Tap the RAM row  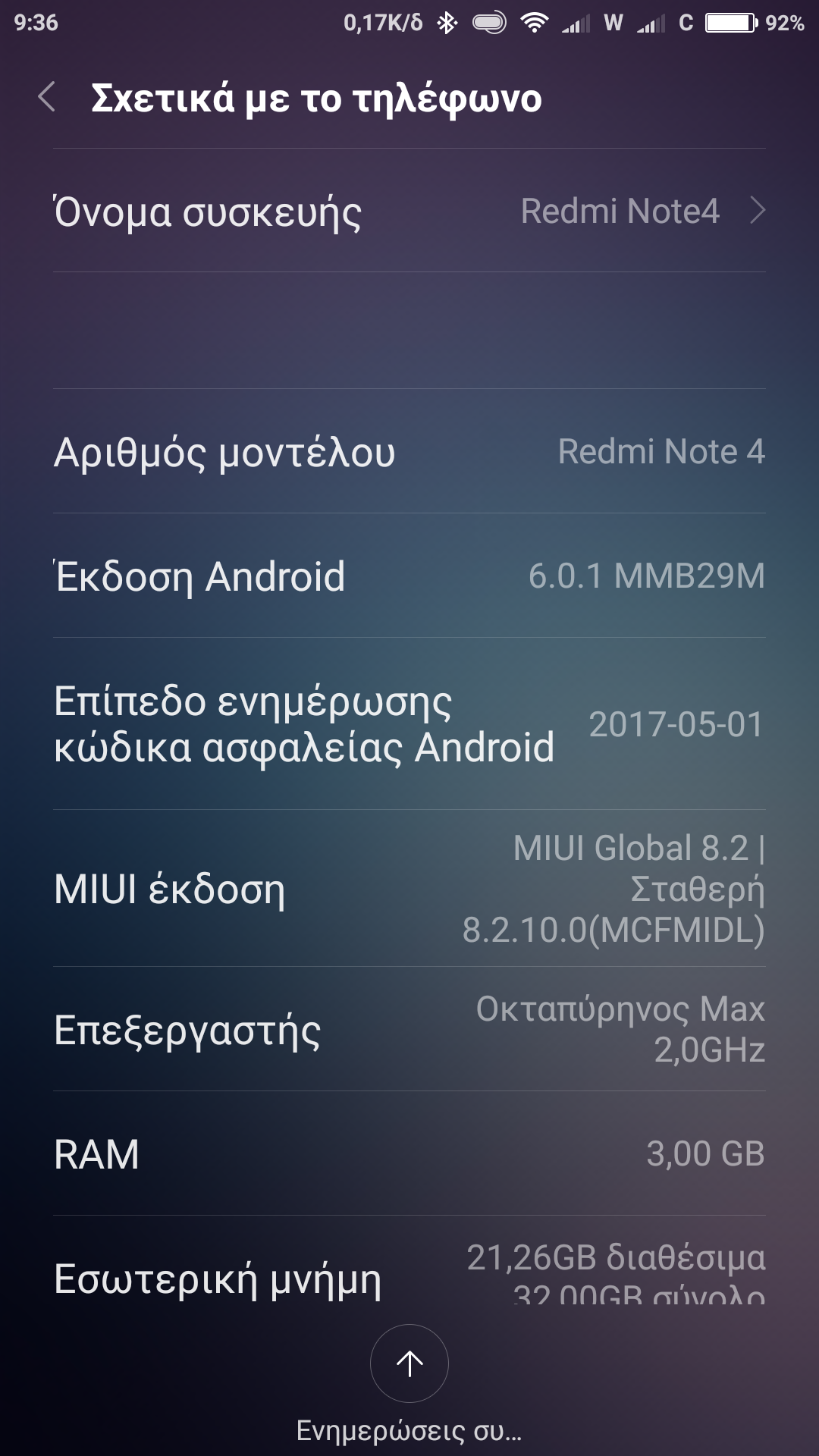409,1154
